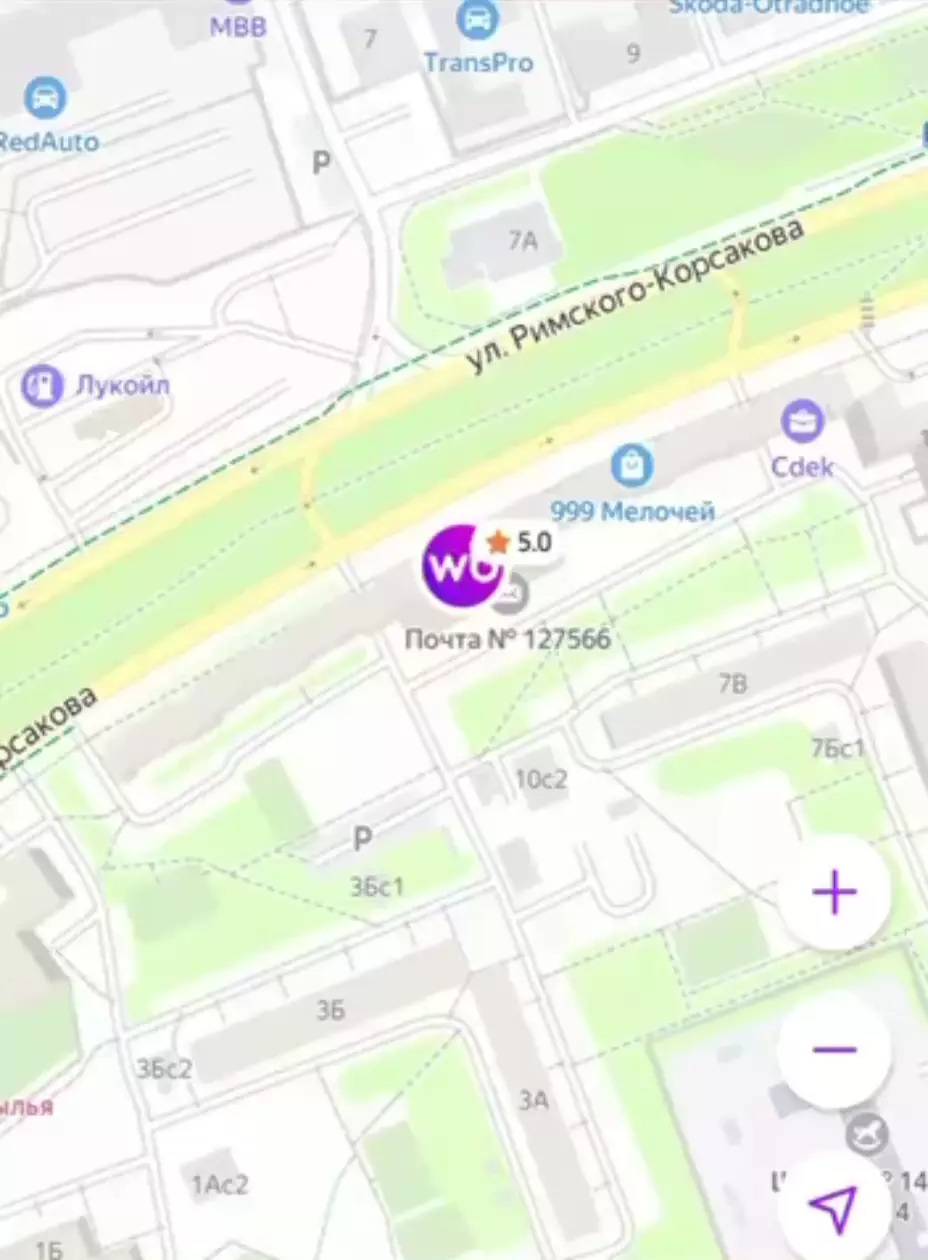Open the TransPro car service marker
This screenshot has width=928, height=1260.
[x=478, y=20]
